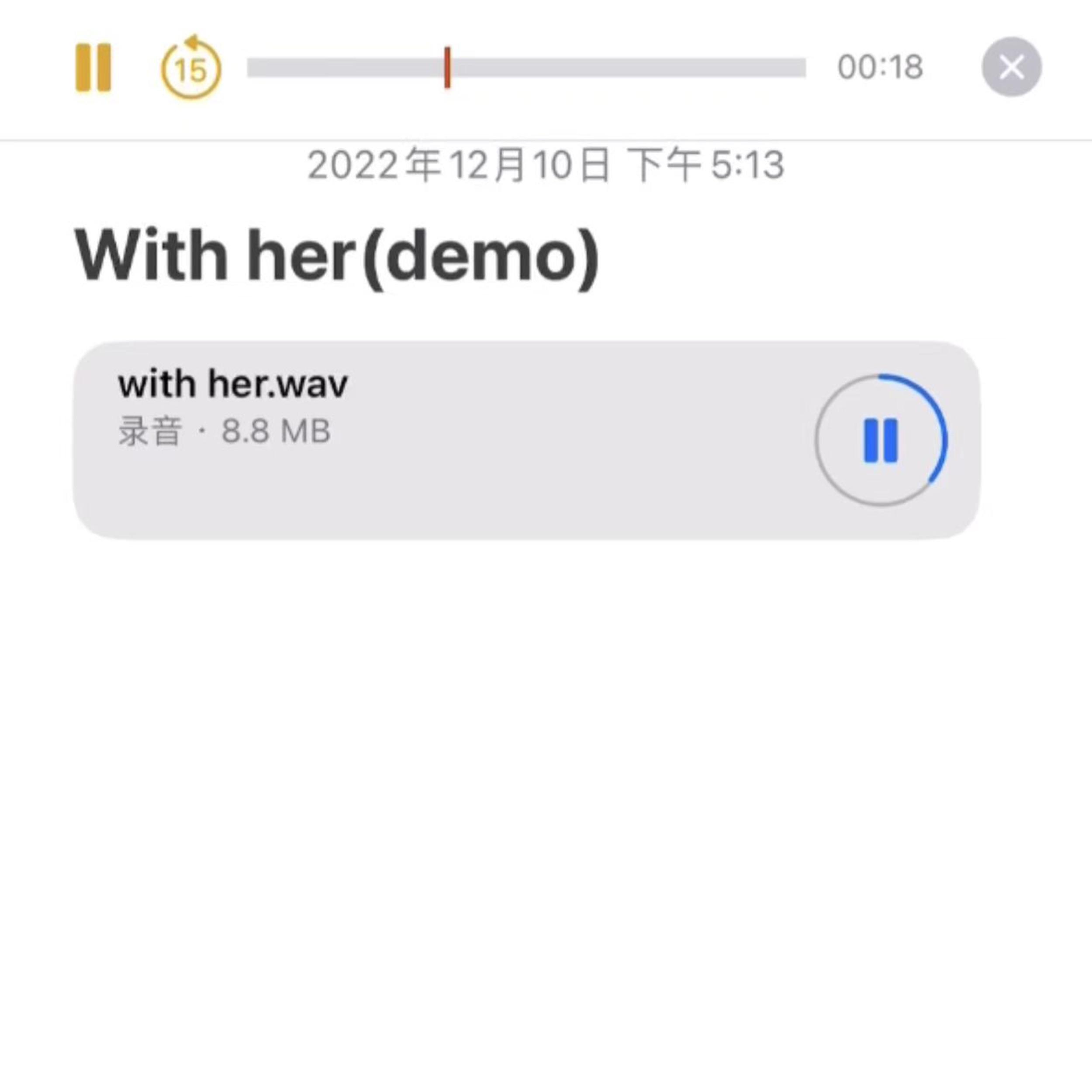Close the audio player bar
The image size is (1092, 1092).
point(1011,67)
